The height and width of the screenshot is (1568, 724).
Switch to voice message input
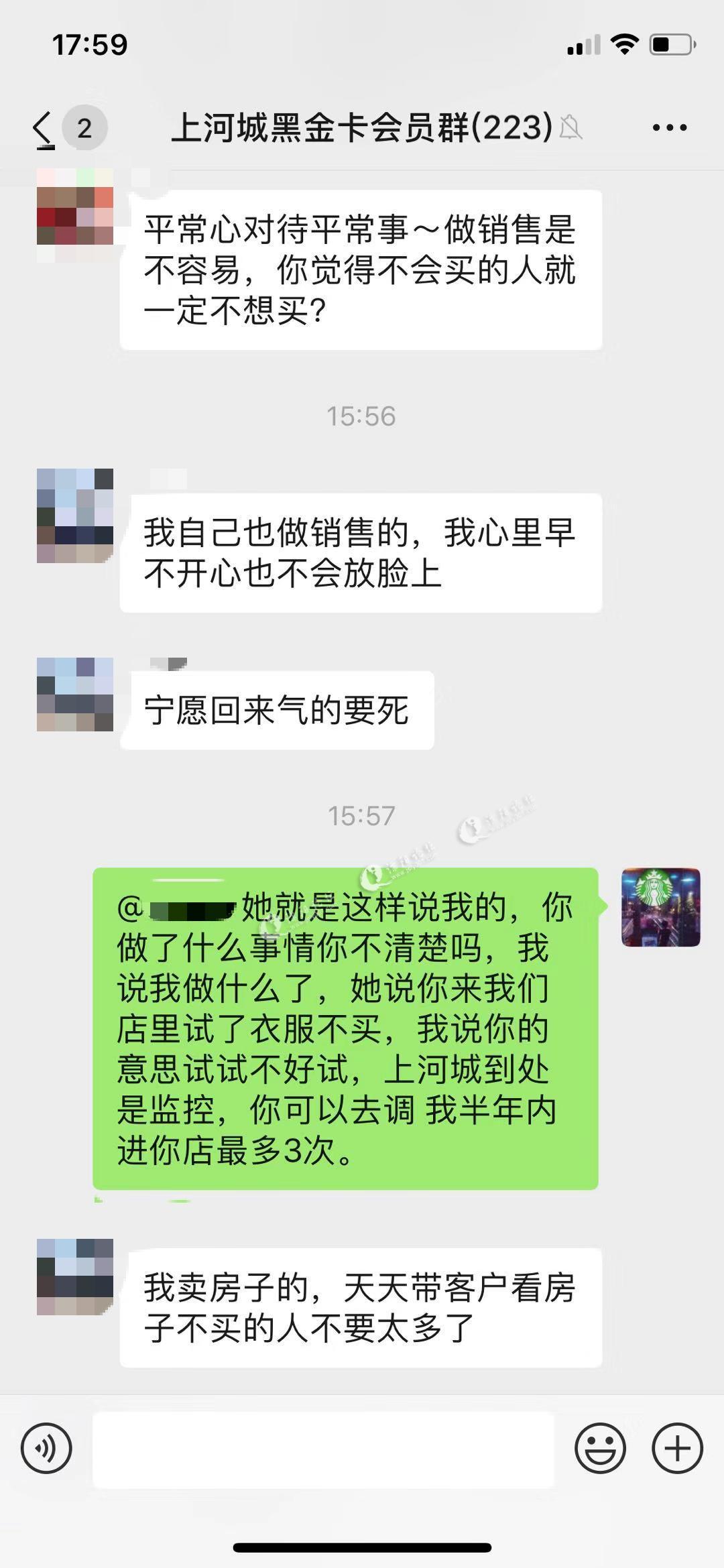click(46, 1448)
